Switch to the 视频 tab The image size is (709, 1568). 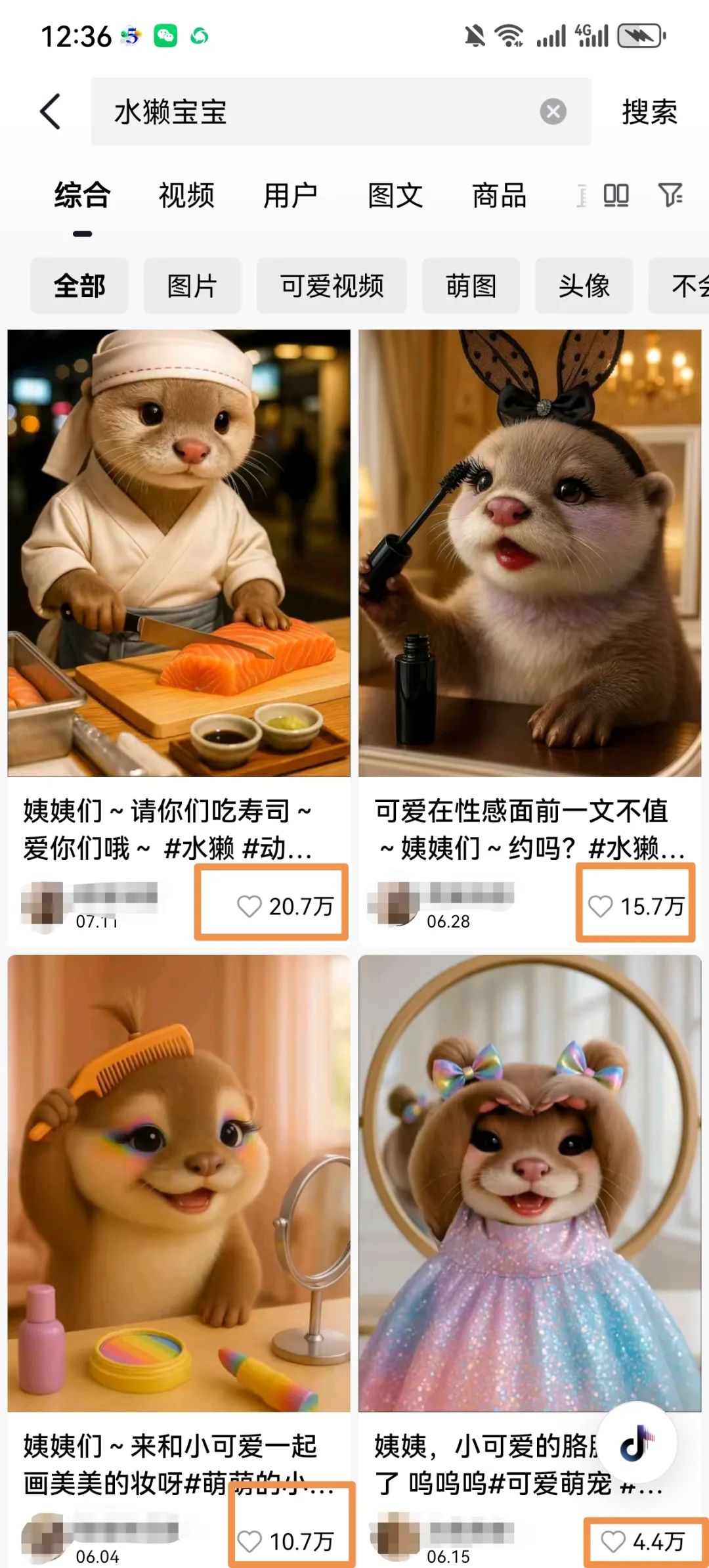(x=186, y=196)
